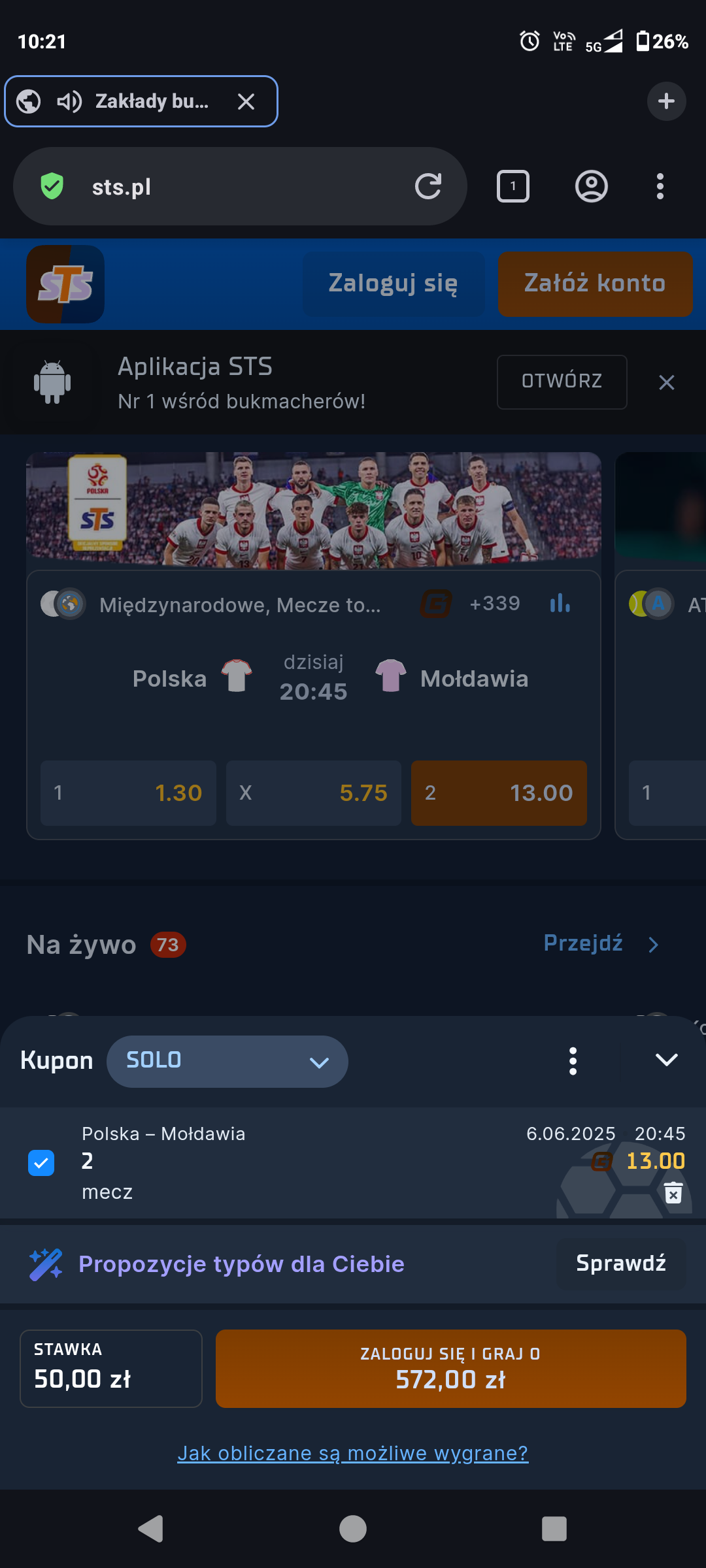Open the STS app via OTWÓRZ
The image size is (706, 1568).
562,382
